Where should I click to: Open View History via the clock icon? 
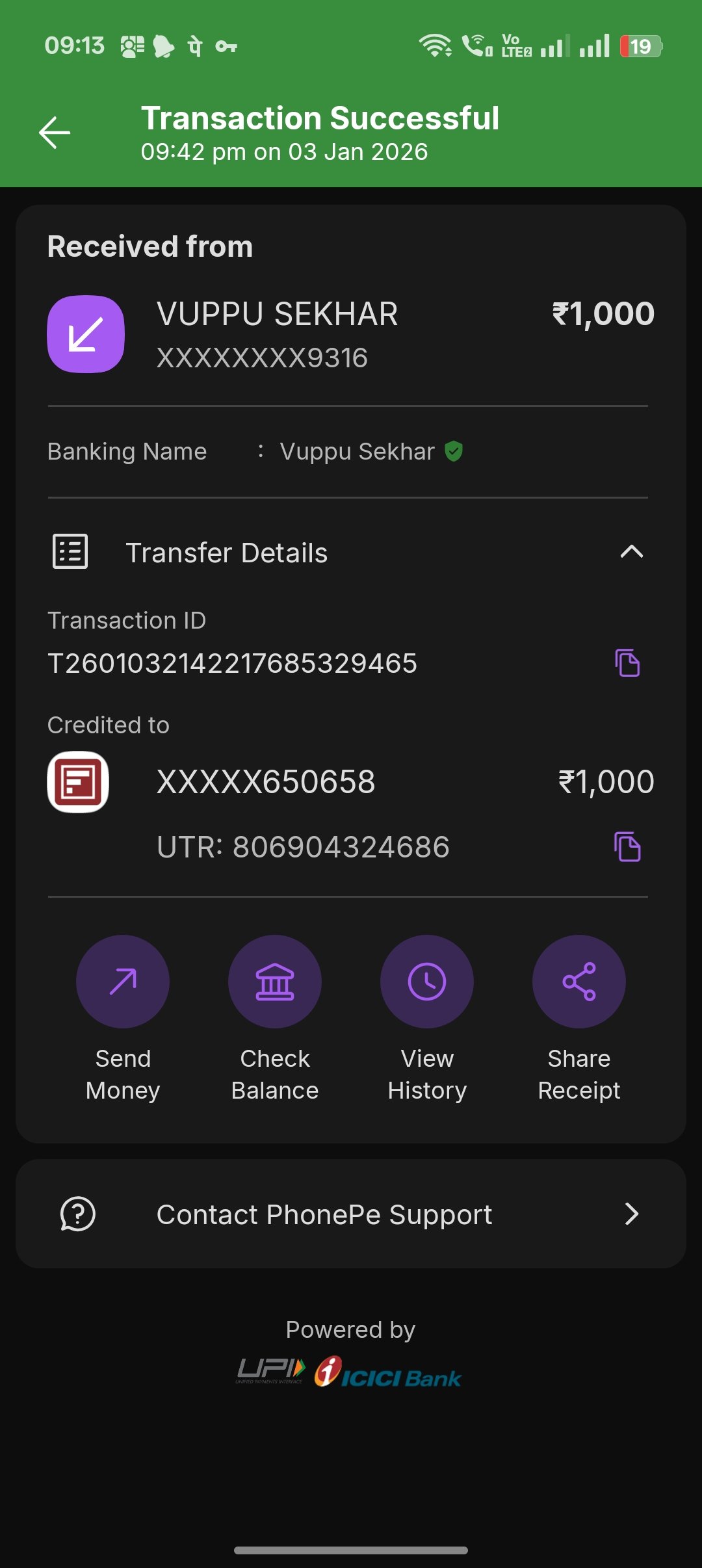[x=426, y=982]
